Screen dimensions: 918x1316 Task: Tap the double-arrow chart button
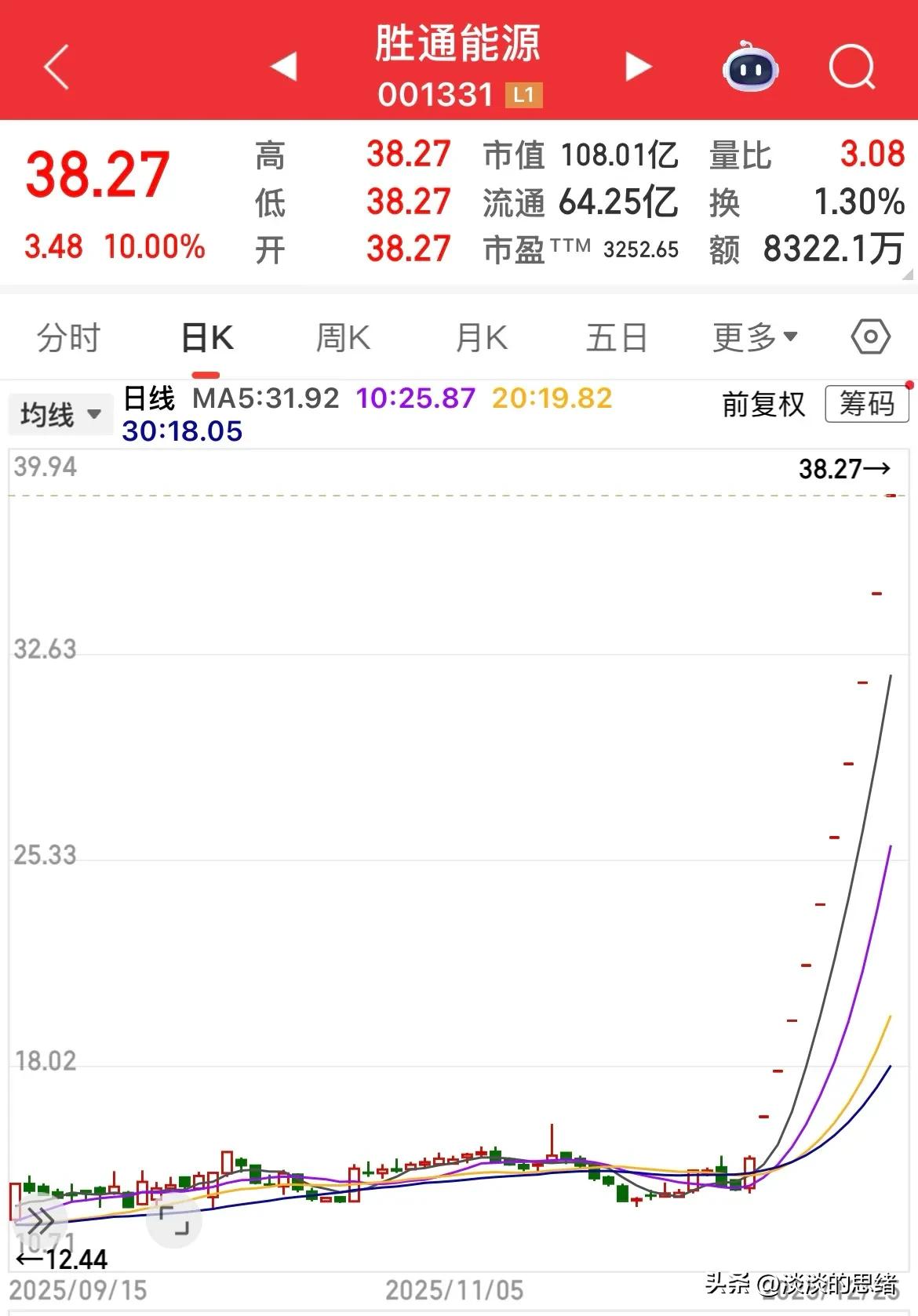pyautogui.click(x=39, y=1220)
